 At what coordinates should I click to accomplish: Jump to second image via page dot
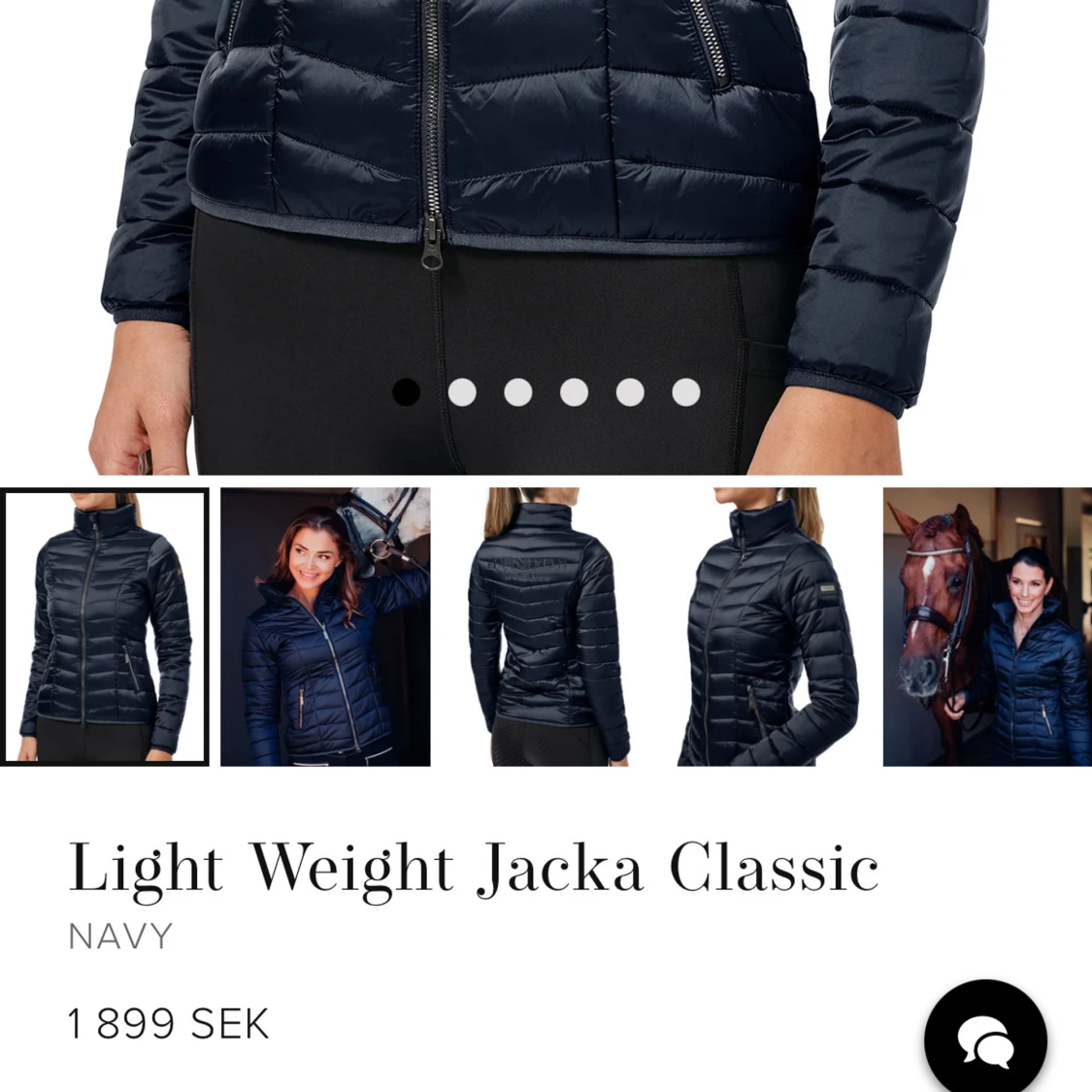coord(462,392)
